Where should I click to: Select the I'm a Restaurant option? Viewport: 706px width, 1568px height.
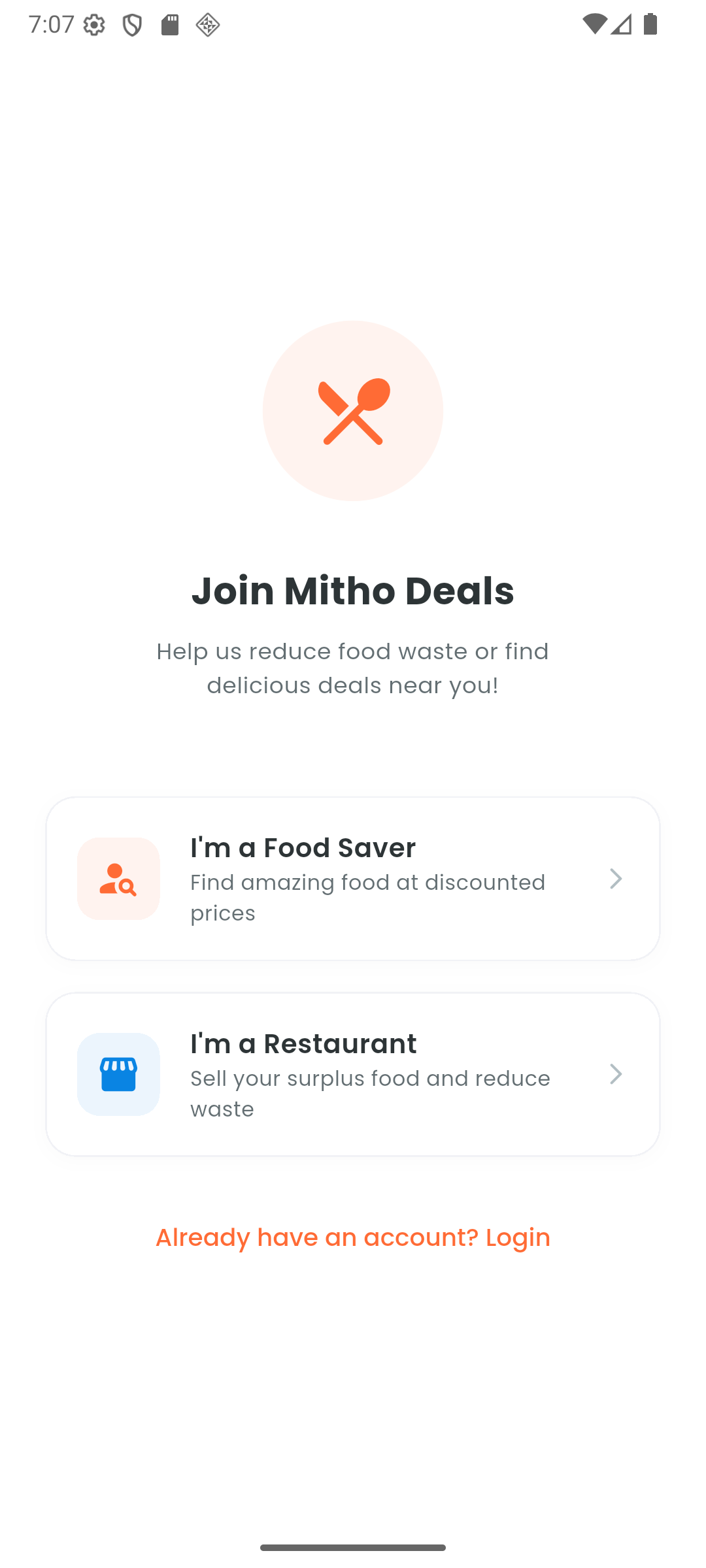click(352, 1074)
